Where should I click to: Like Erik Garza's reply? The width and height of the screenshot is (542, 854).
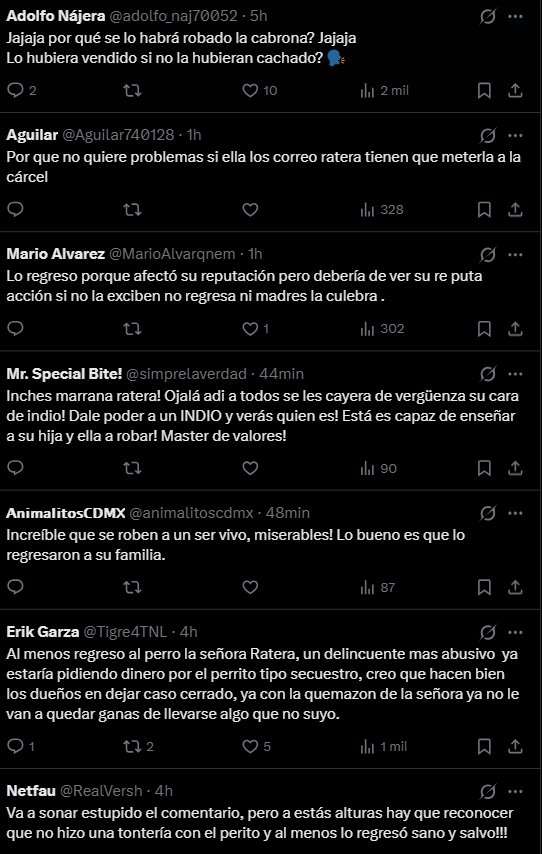(256, 747)
